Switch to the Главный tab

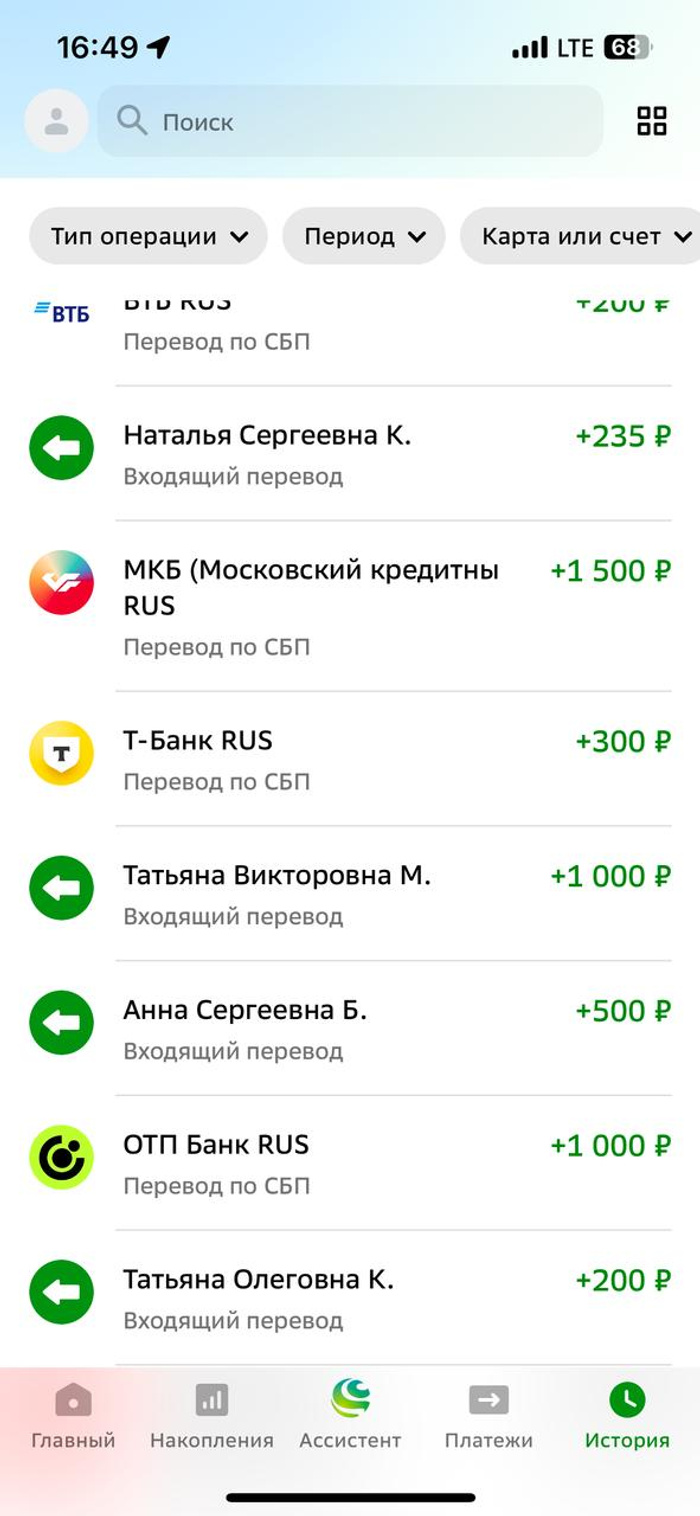point(73,1418)
